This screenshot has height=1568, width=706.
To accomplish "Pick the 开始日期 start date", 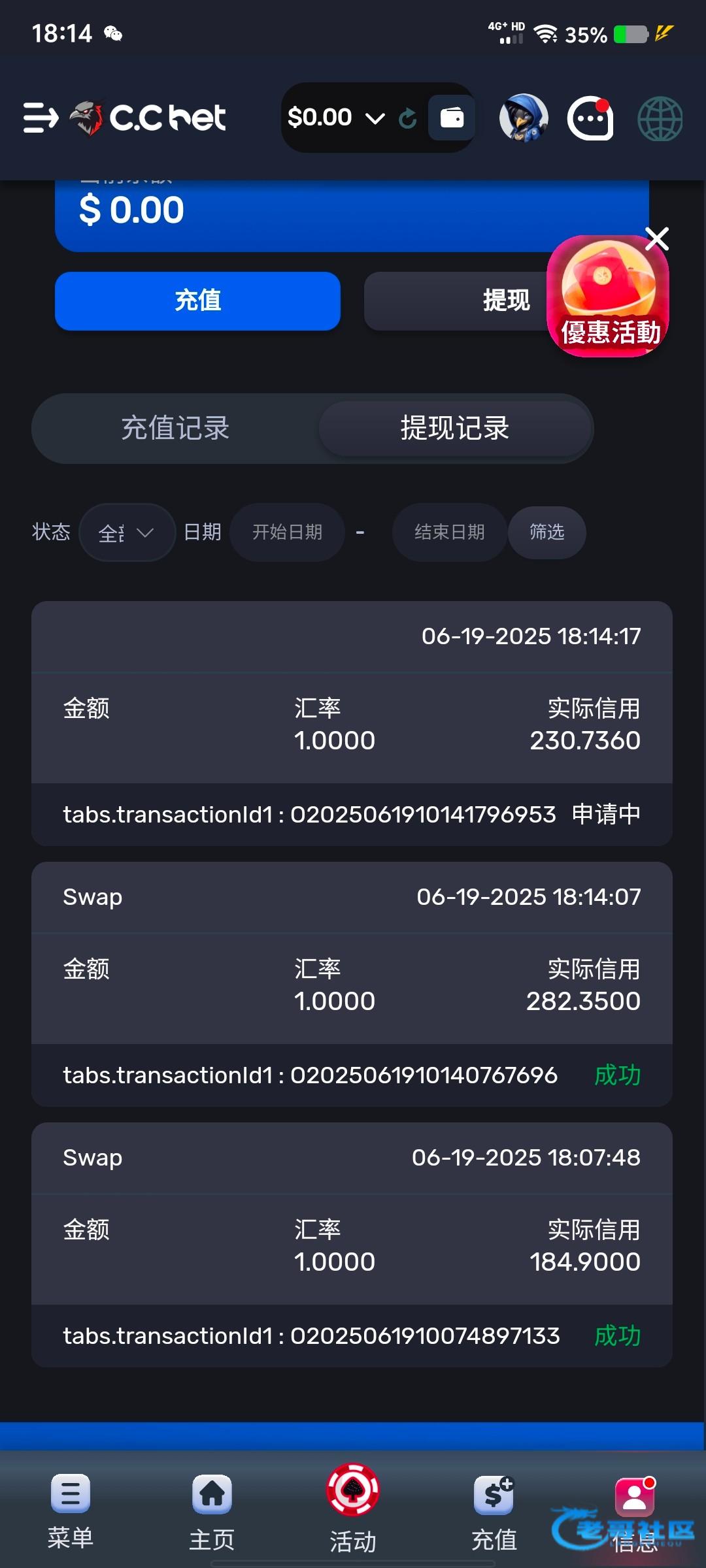I will [287, 532].
